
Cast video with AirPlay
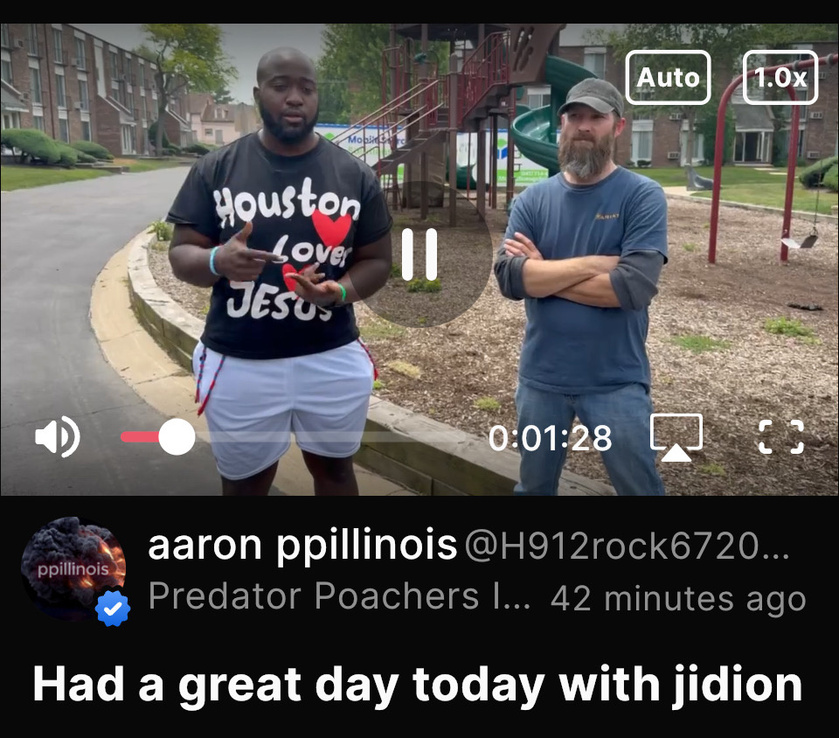pyautogui.click(x=676, y=437)
